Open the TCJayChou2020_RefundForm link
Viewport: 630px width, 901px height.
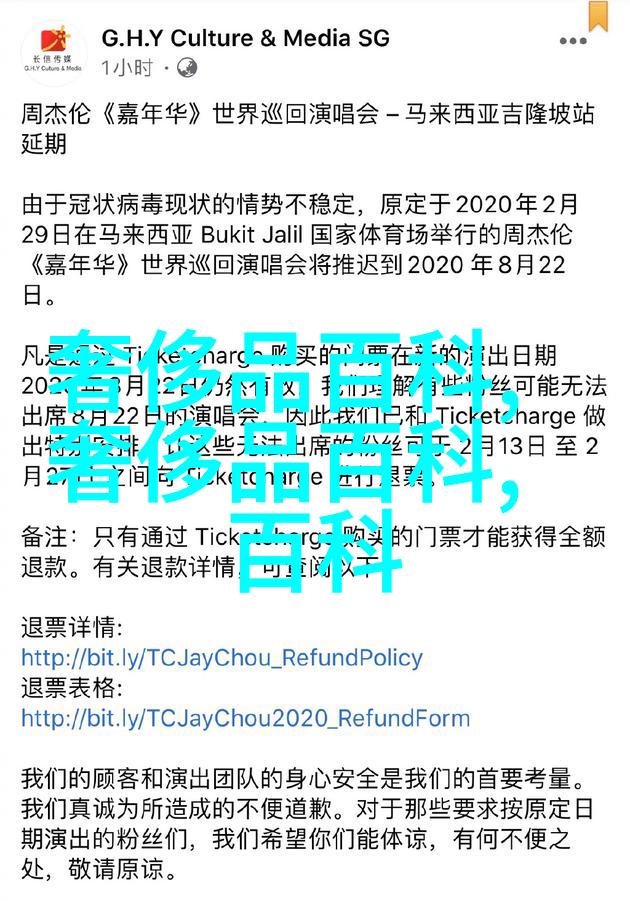[x=245, y=718]
